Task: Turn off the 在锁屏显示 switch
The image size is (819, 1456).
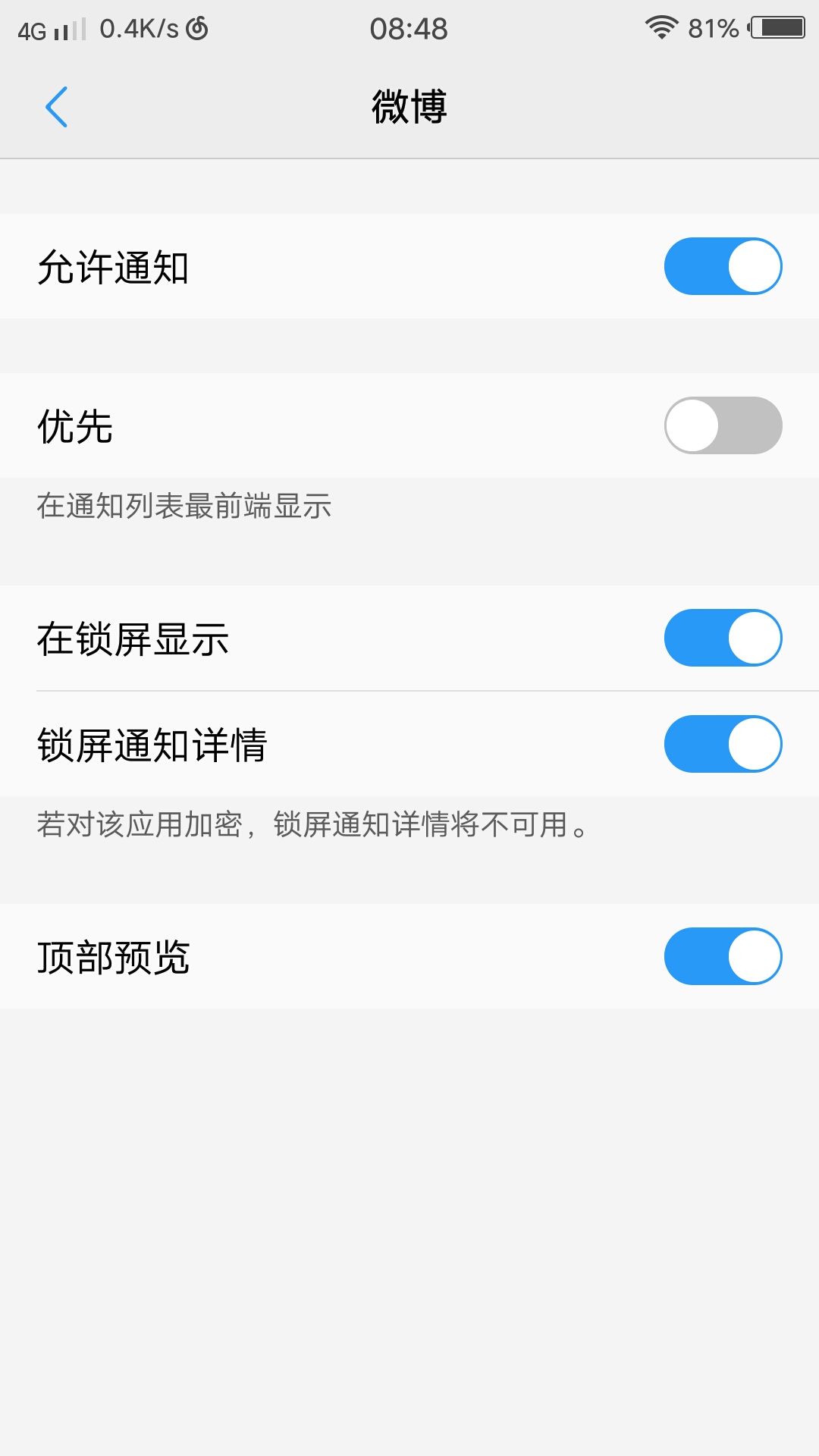Action: coord(722,638)
